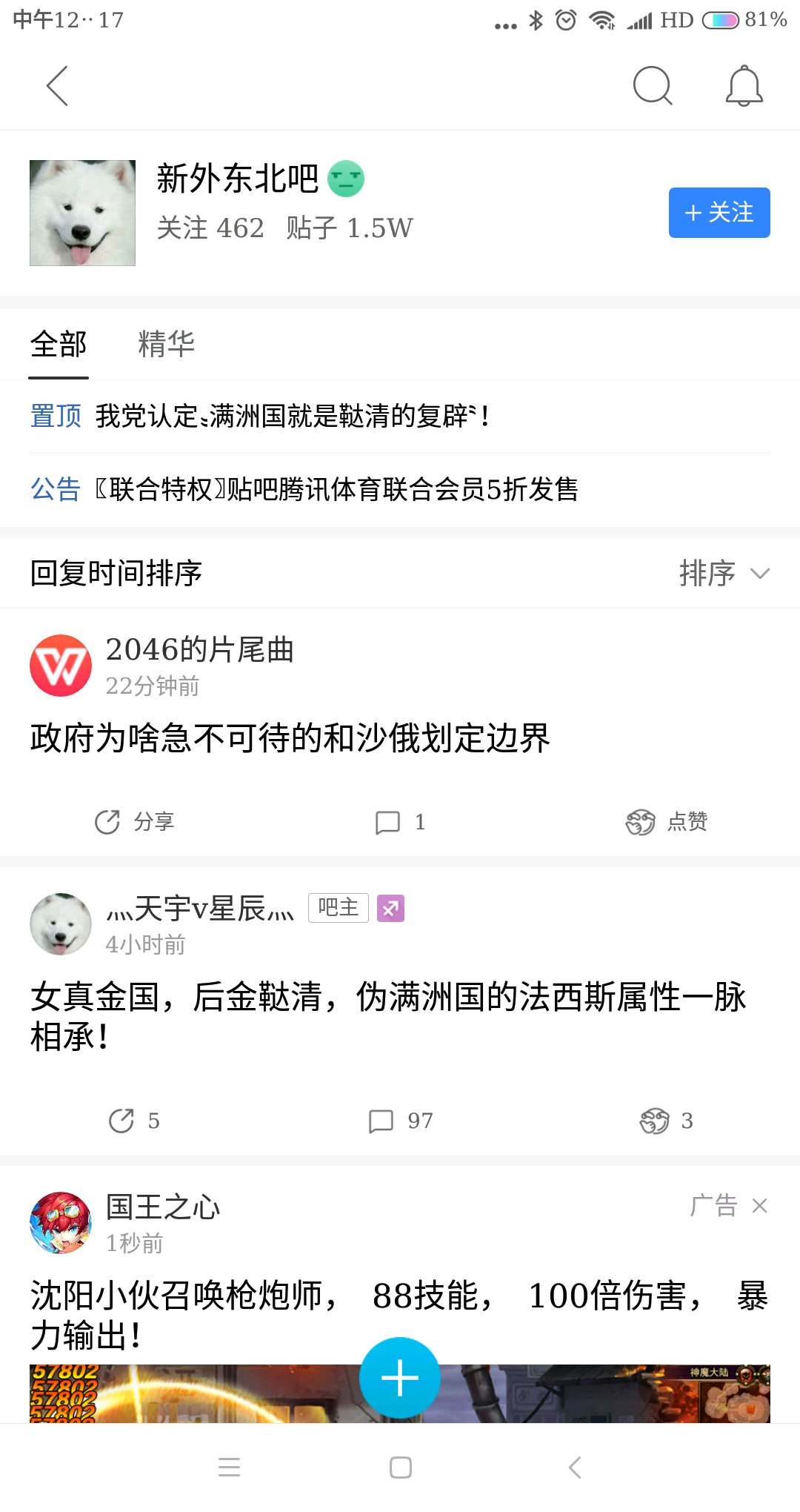Like the post by 2046的片尾曲
Screen dimensions: 800x1512
coord(666,822)
